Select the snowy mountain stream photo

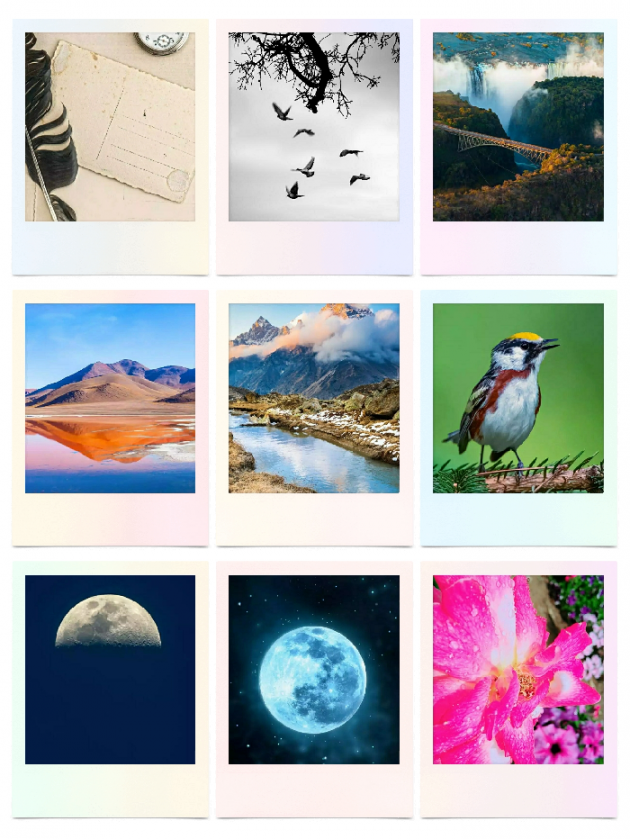(x=314, y=398)
